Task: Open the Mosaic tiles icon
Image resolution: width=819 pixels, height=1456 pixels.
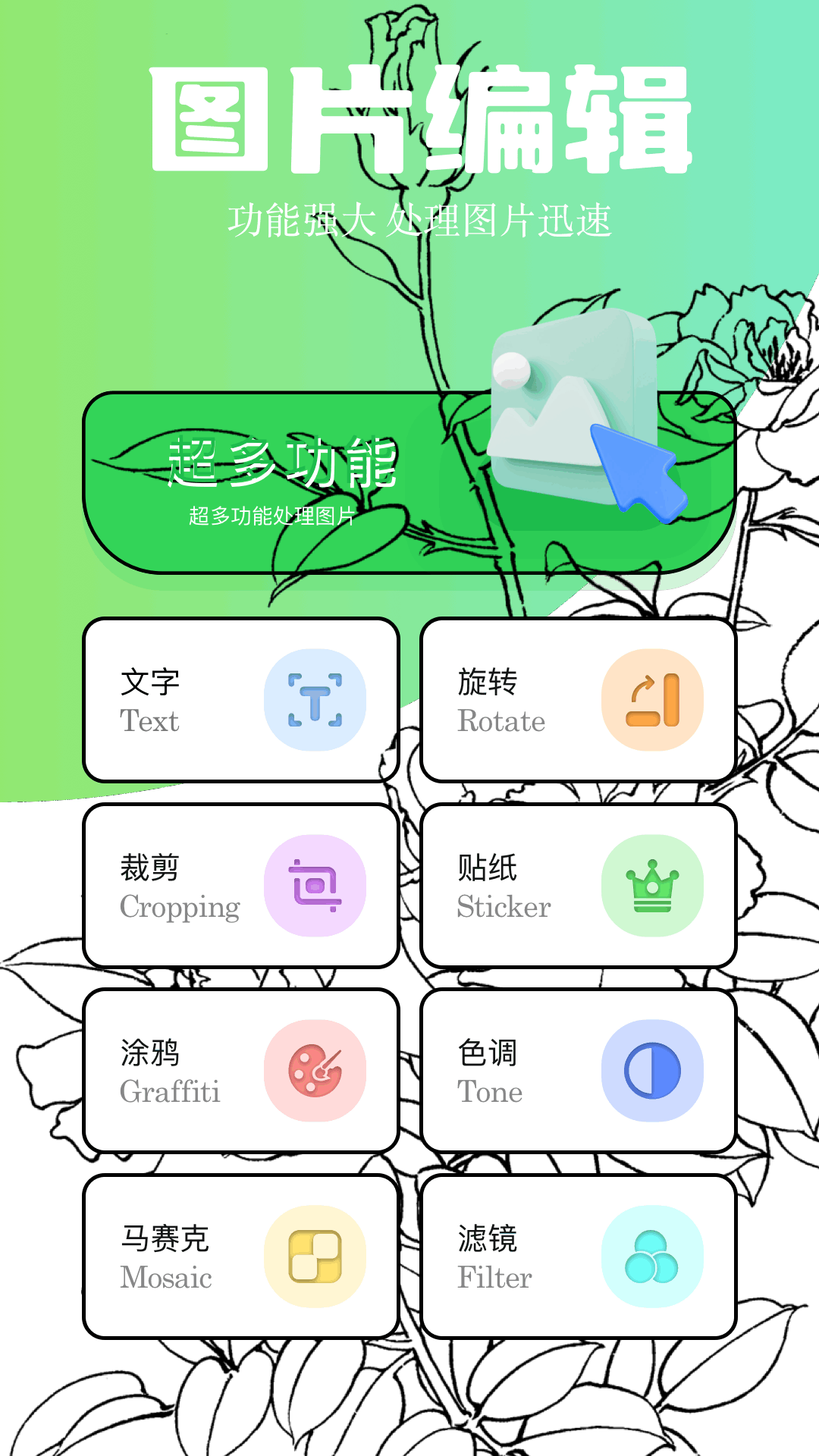Action: click(316, 1255)
